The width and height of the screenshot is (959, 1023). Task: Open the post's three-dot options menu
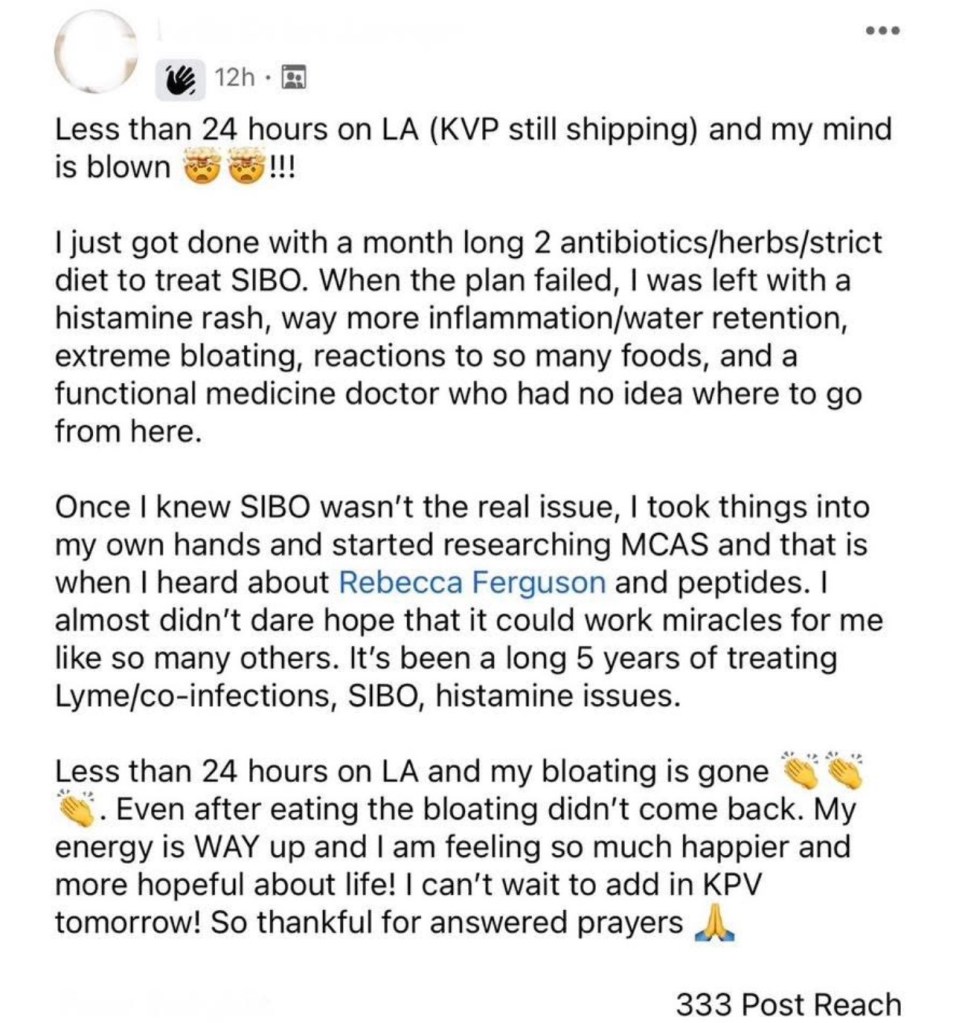(883, 30)
